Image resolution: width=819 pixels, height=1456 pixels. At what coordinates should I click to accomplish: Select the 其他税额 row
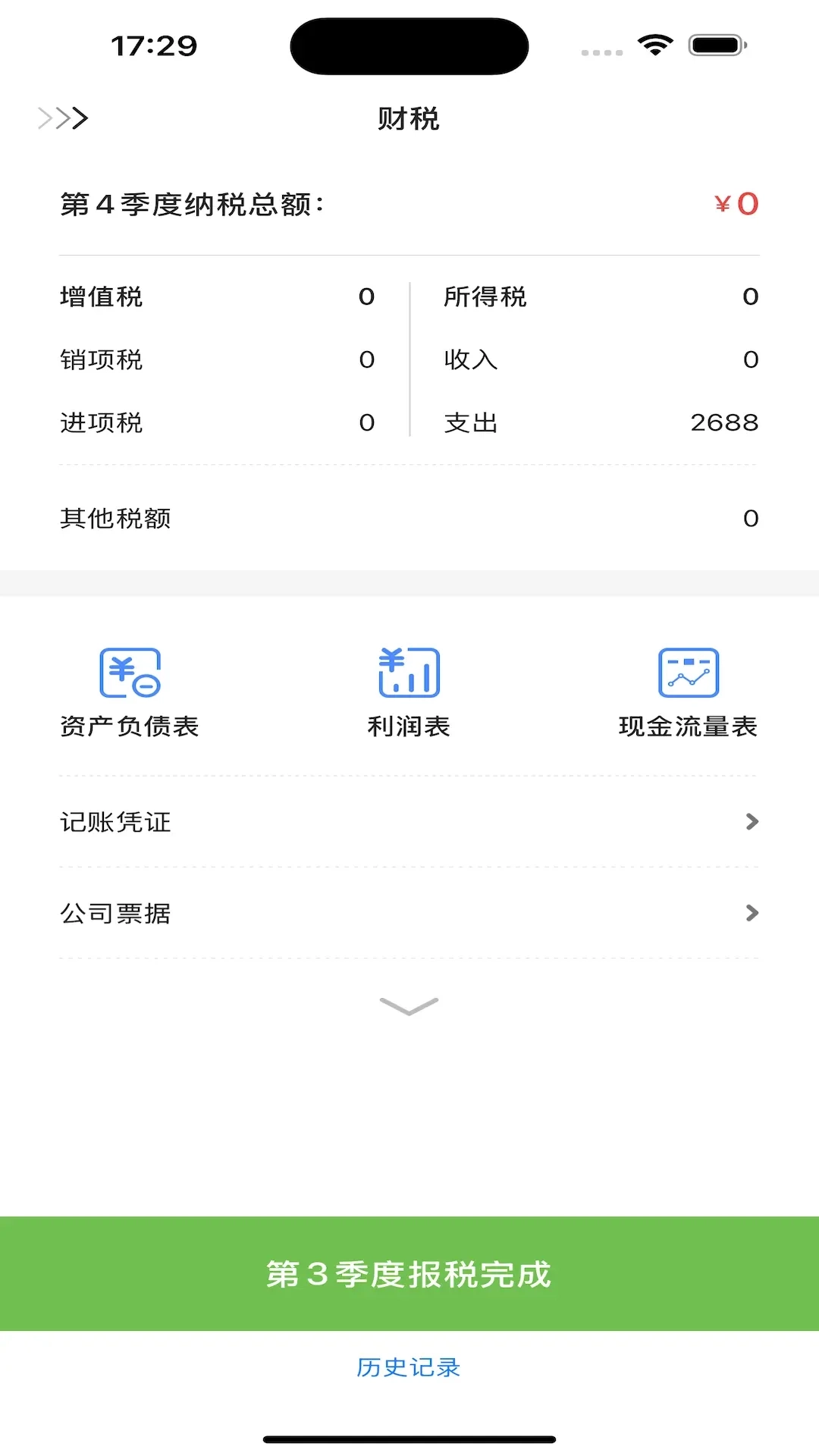coord(117,519)
